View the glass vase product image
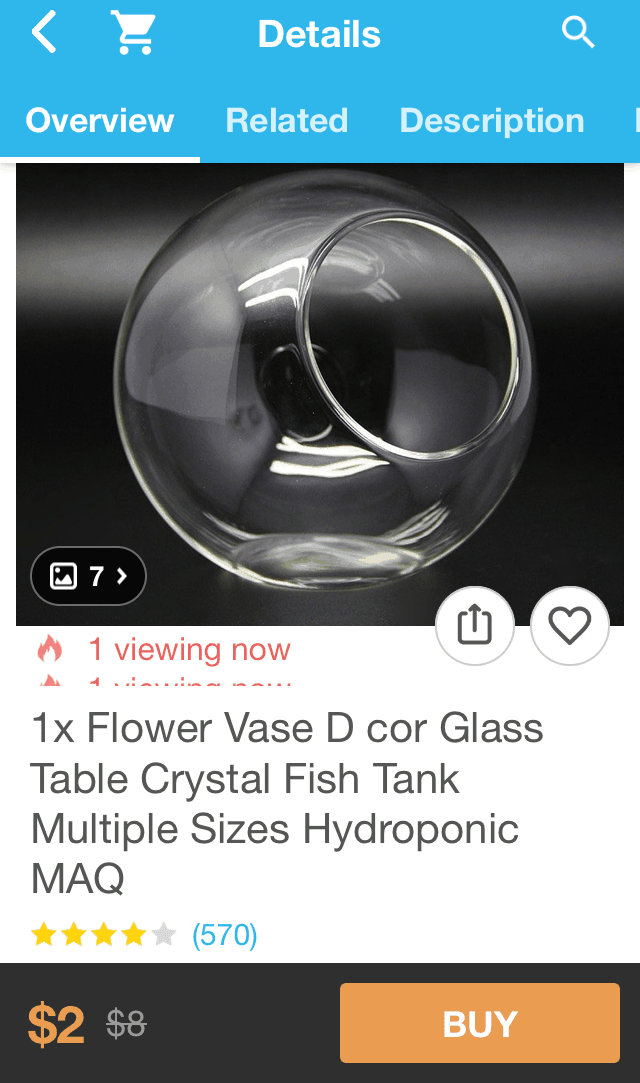 [320, 394]
